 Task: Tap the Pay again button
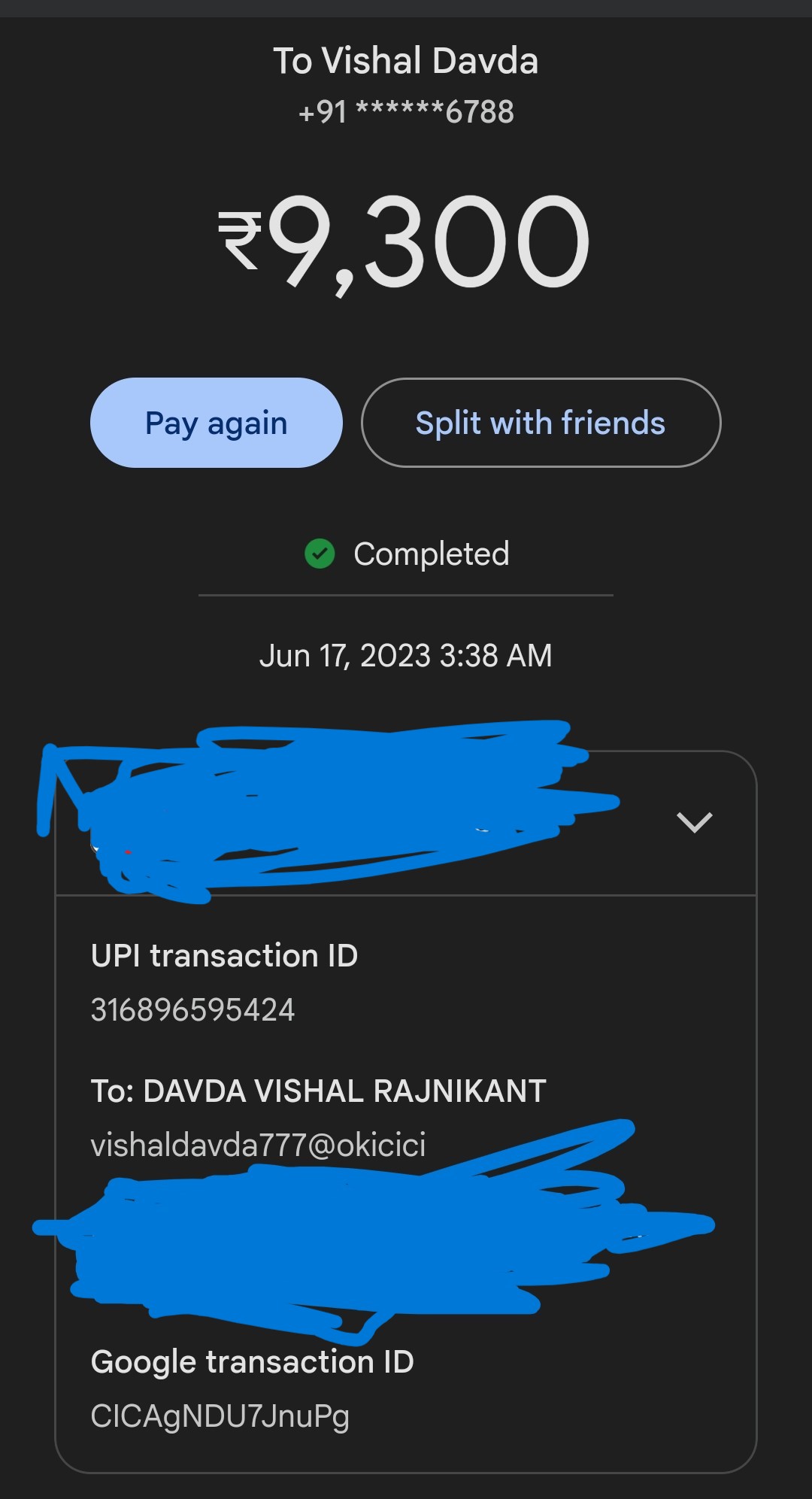click(217, 423)
